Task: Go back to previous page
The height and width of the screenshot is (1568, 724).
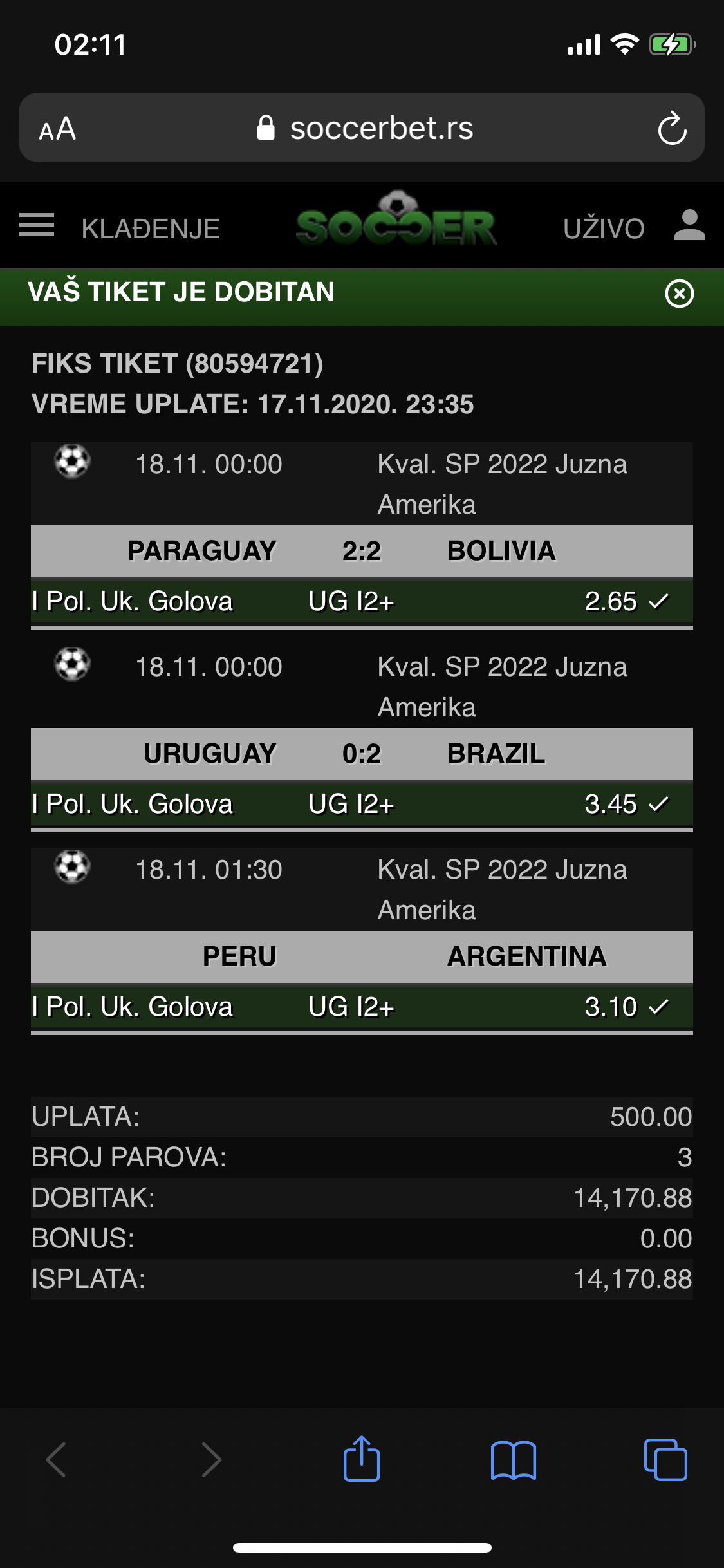Action: point(56,1459)
